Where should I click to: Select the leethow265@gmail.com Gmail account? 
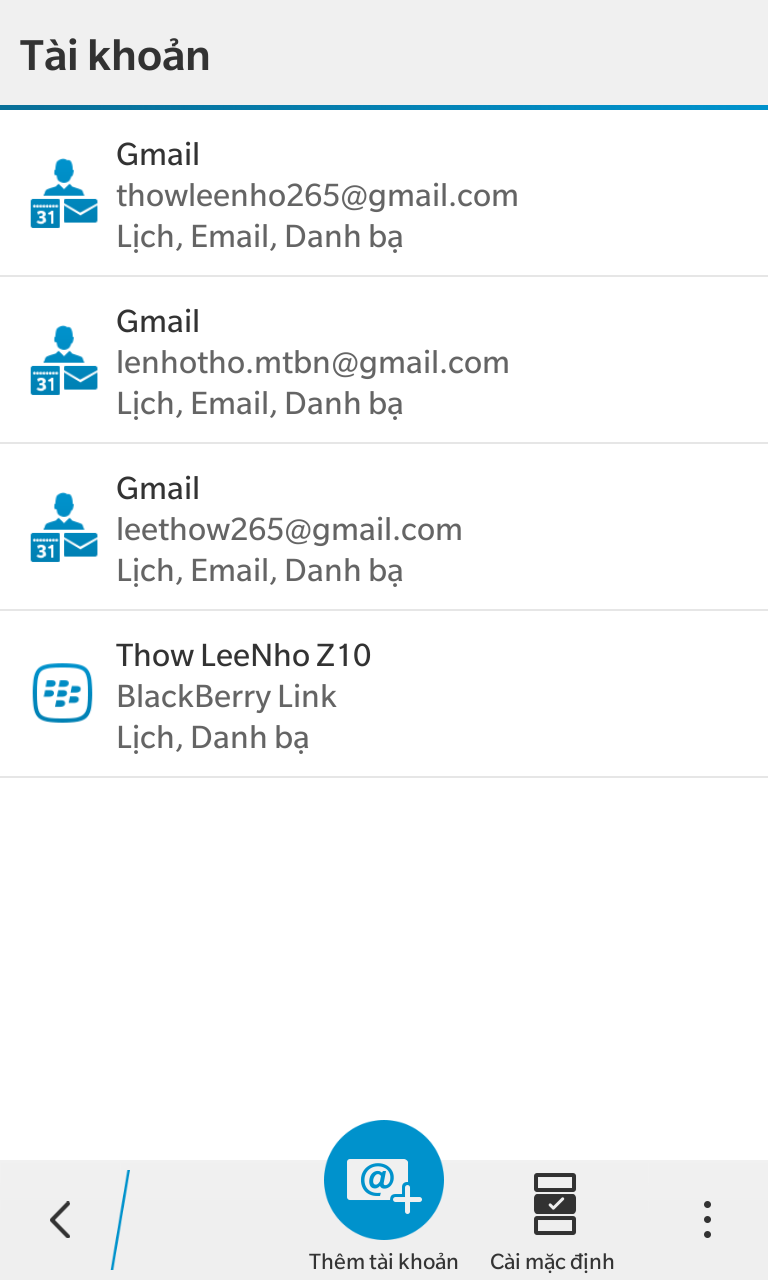(384, 527)
